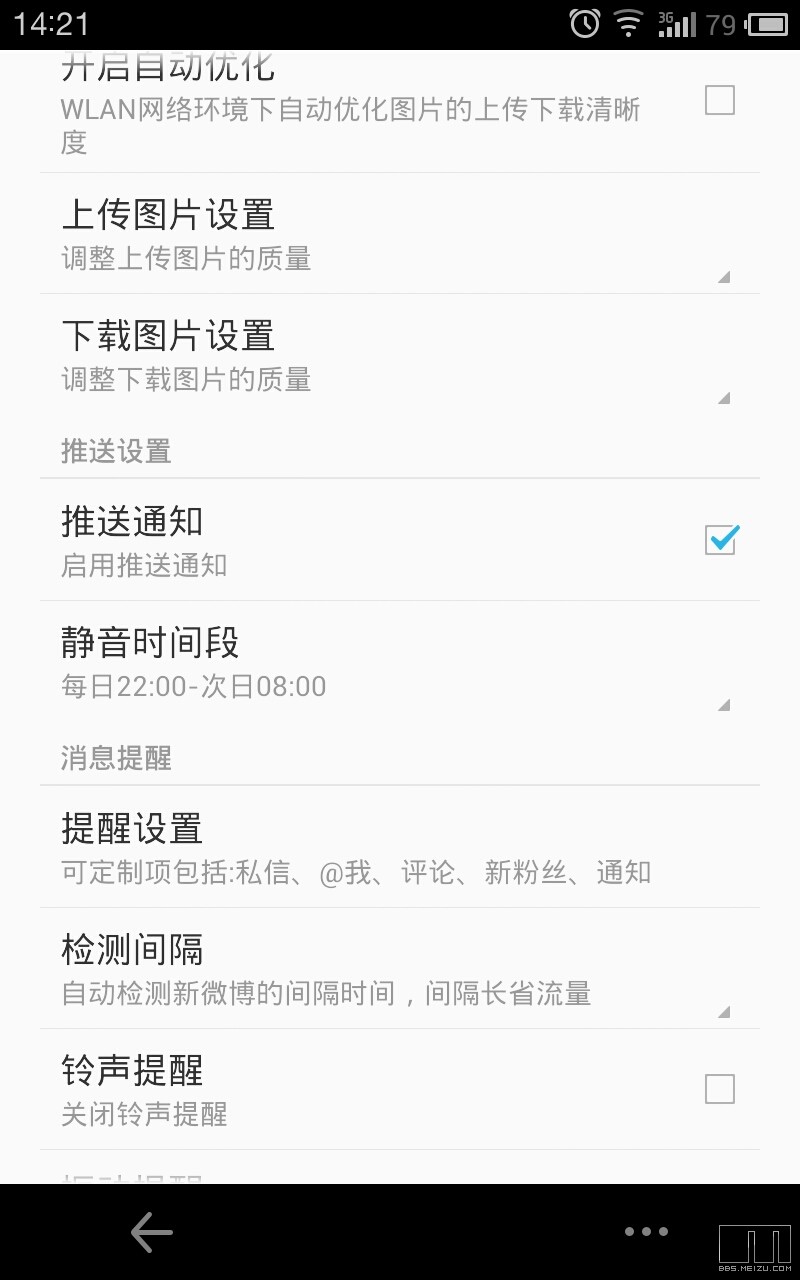The width and height of the screenshot is (800, 1280).
Task: Enable 开启自动优化 checkbox
Action: coord(722,100)
